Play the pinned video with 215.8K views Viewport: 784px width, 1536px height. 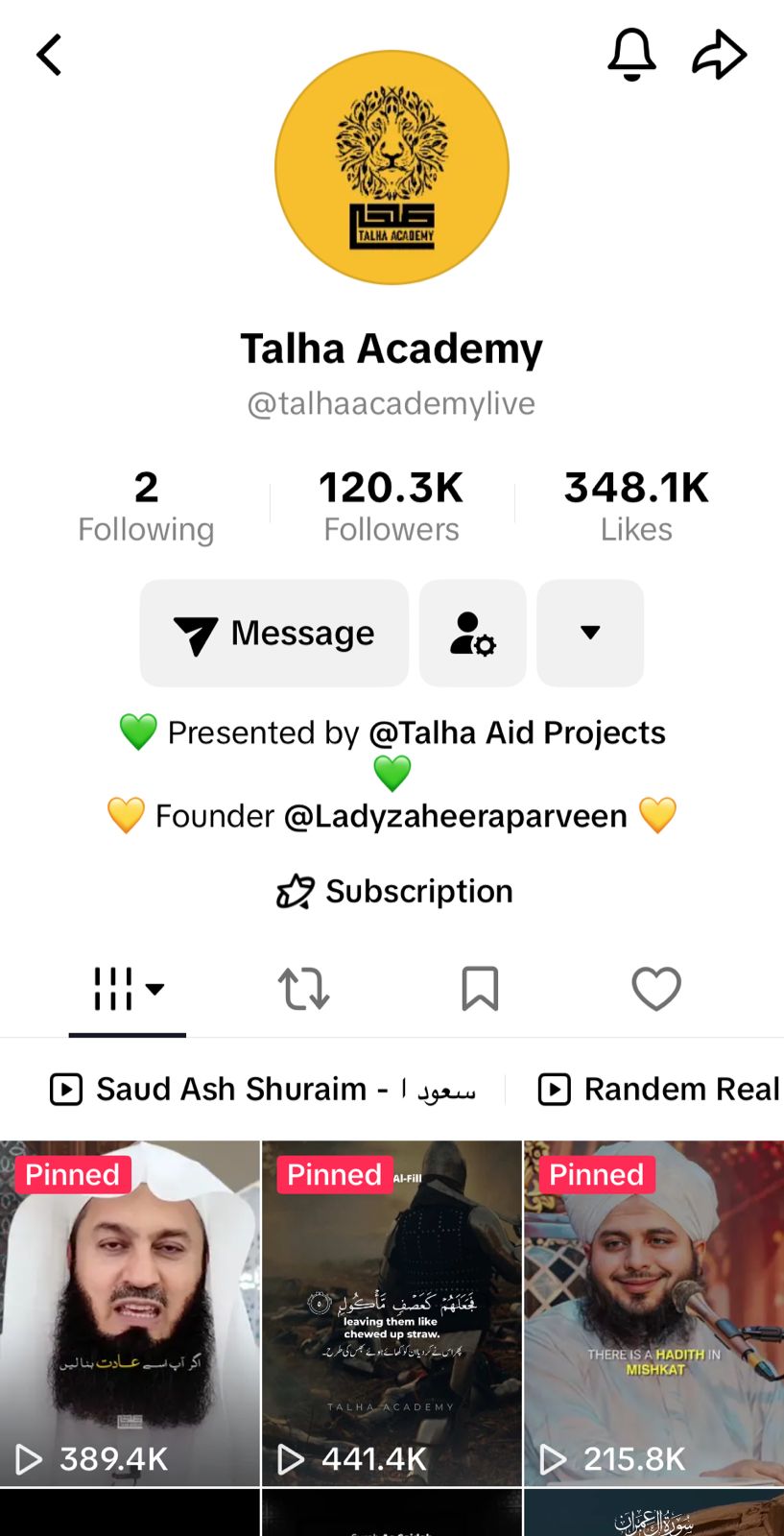pos(653,1313)
